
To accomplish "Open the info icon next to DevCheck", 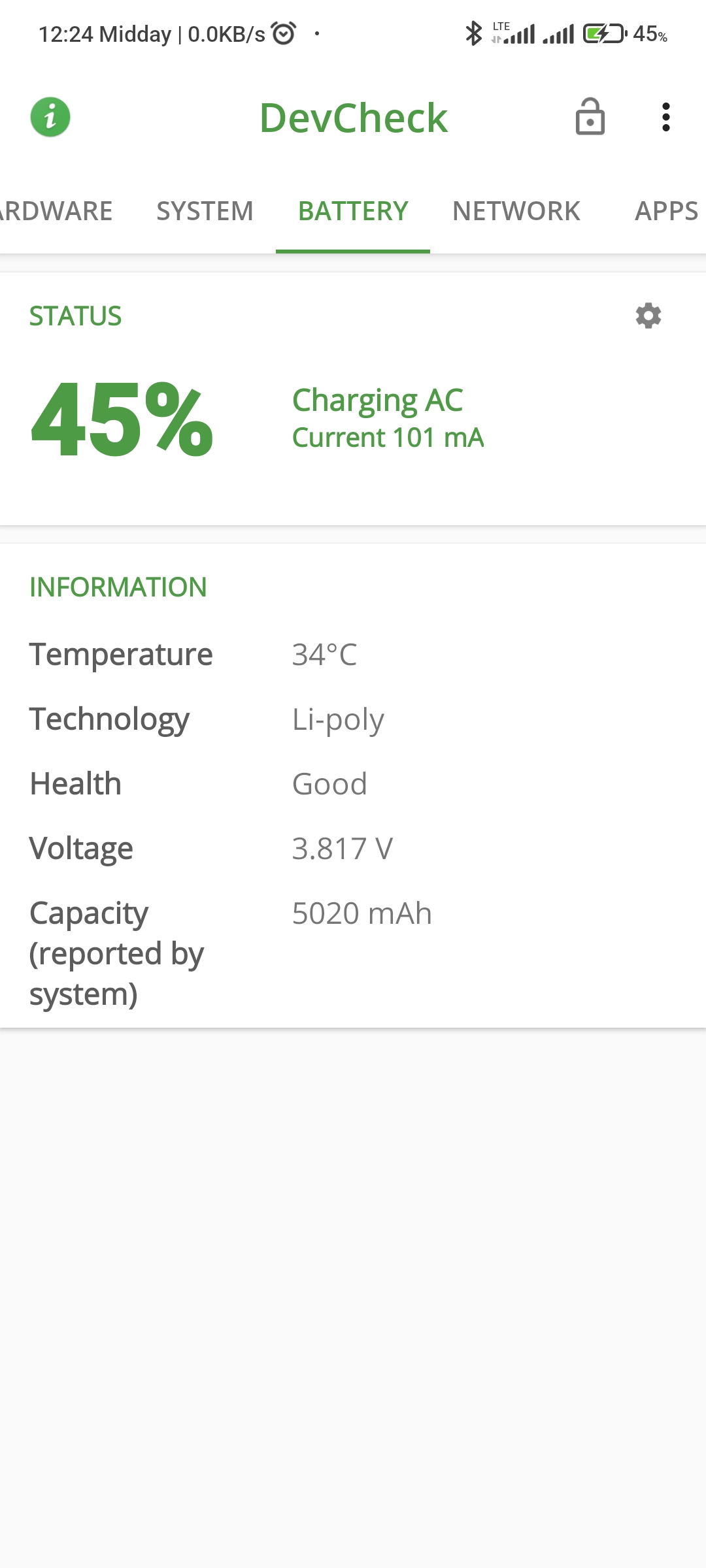I will click(50, 118).
